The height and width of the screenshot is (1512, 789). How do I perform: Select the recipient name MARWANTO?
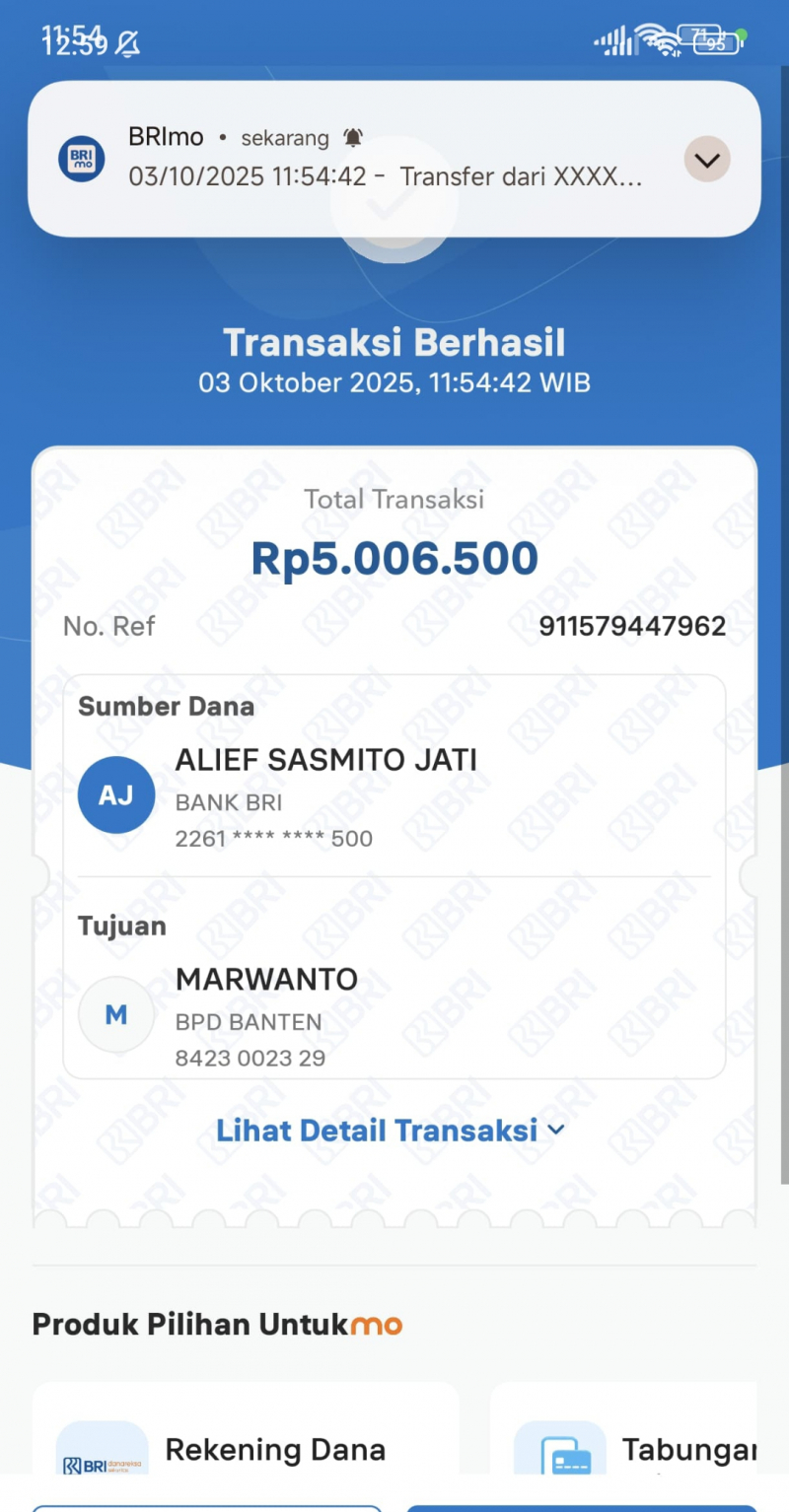click(266, 980)
